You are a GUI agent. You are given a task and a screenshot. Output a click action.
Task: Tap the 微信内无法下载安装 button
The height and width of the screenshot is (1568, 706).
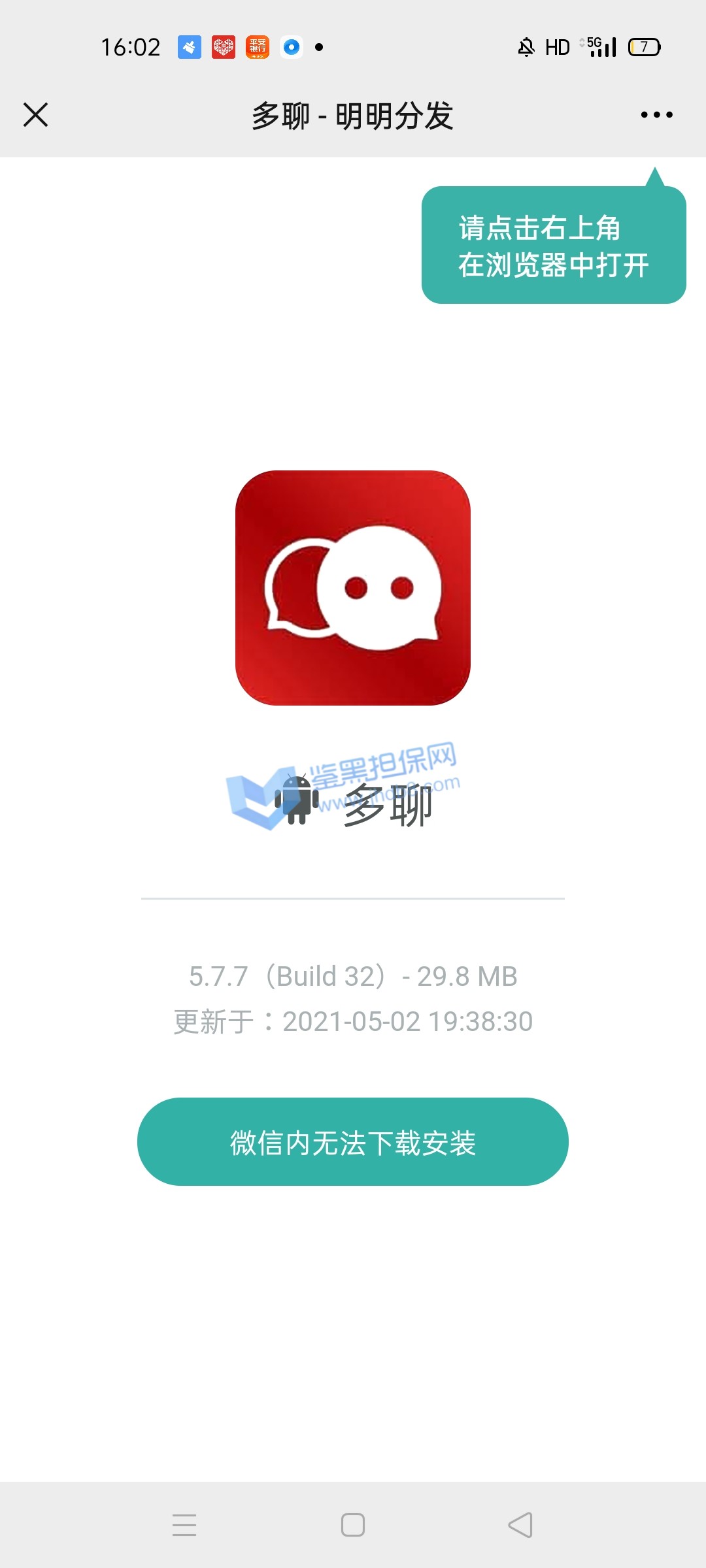point(353,1142)
